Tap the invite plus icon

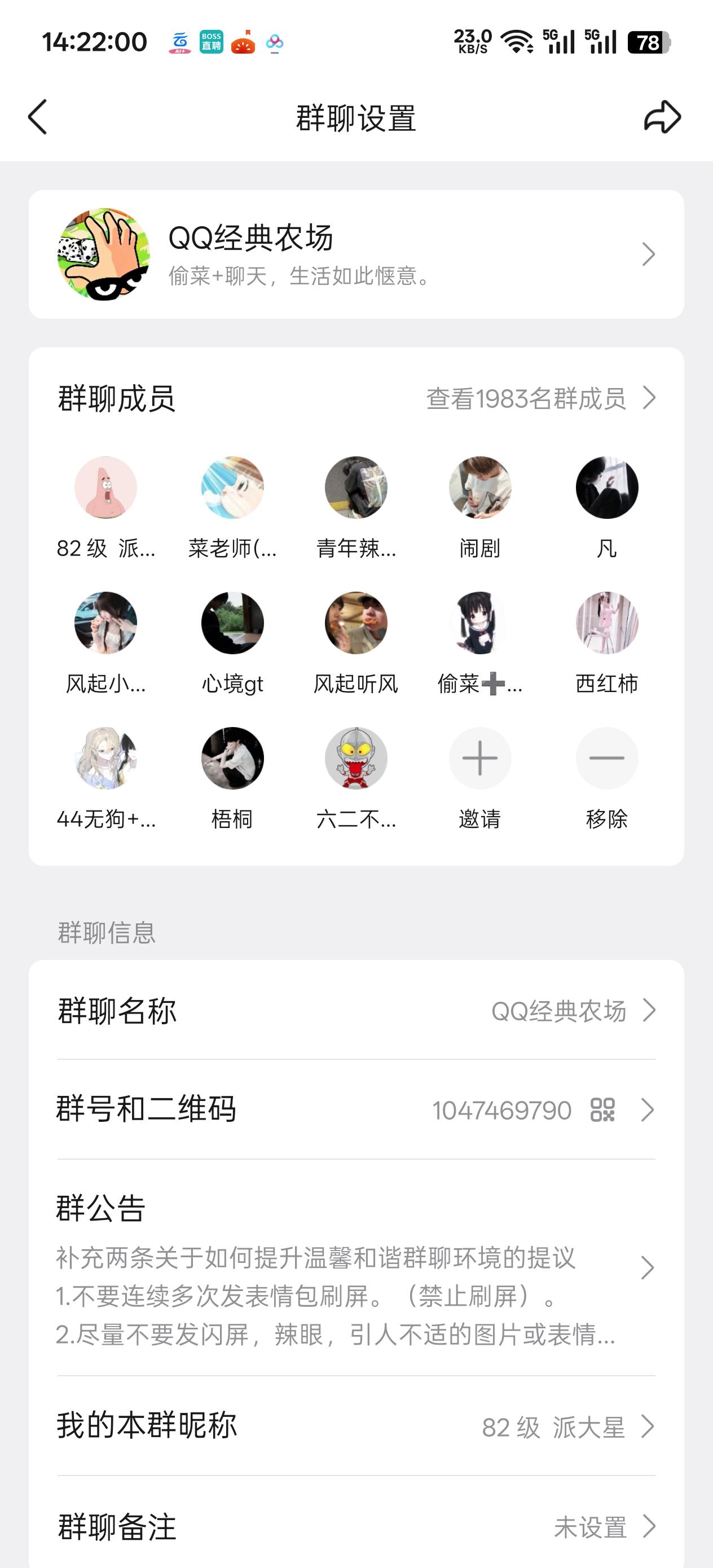481,759
